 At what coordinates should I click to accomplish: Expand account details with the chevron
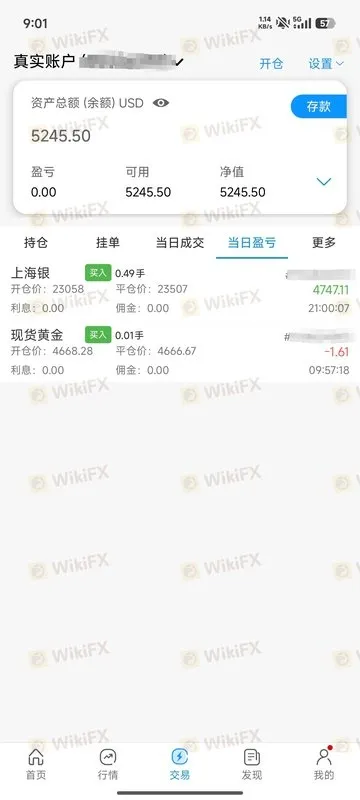(324, 182)
